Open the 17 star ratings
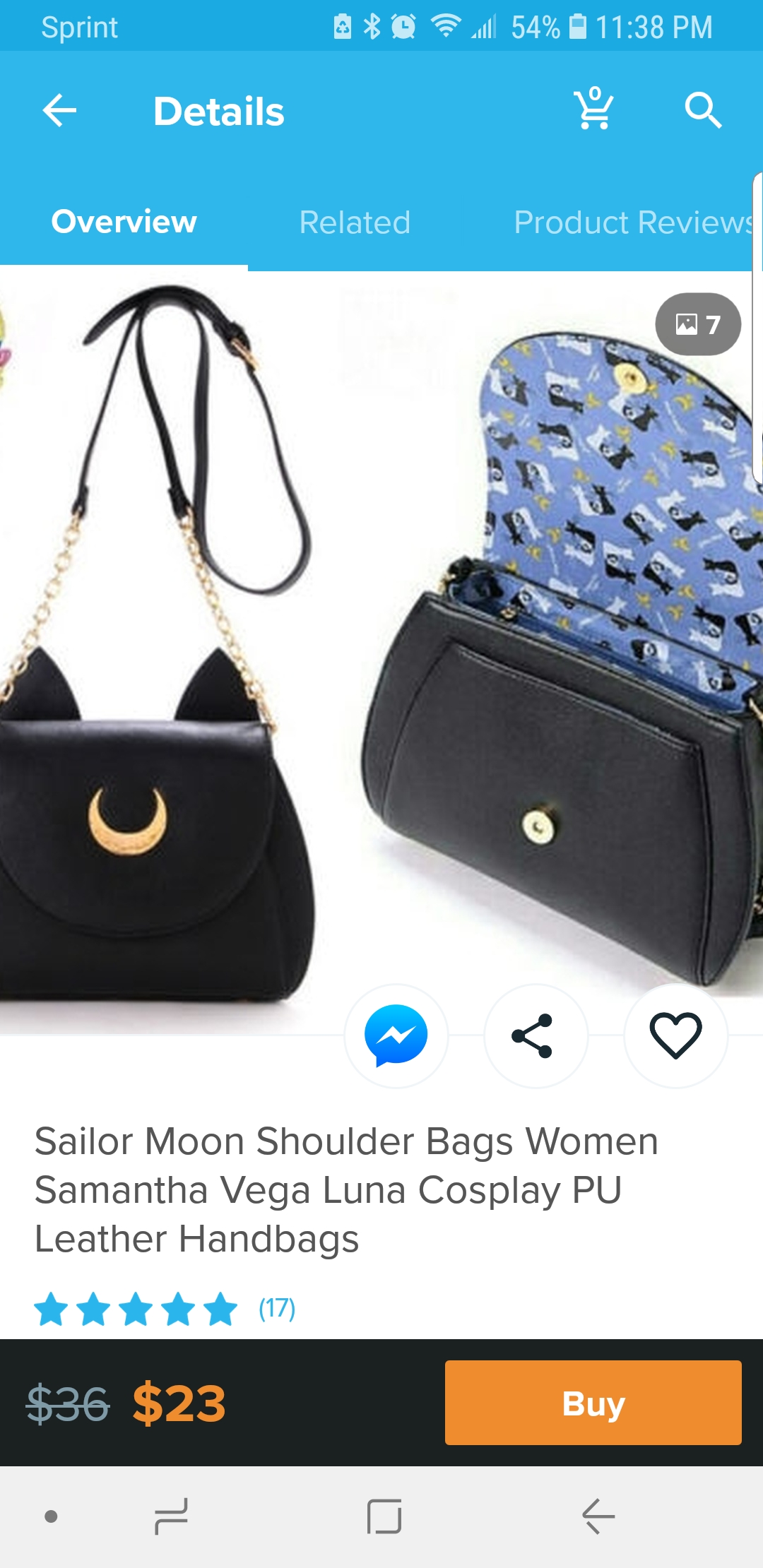Screen dimensions: 763x1568 tap(165, 1308)
